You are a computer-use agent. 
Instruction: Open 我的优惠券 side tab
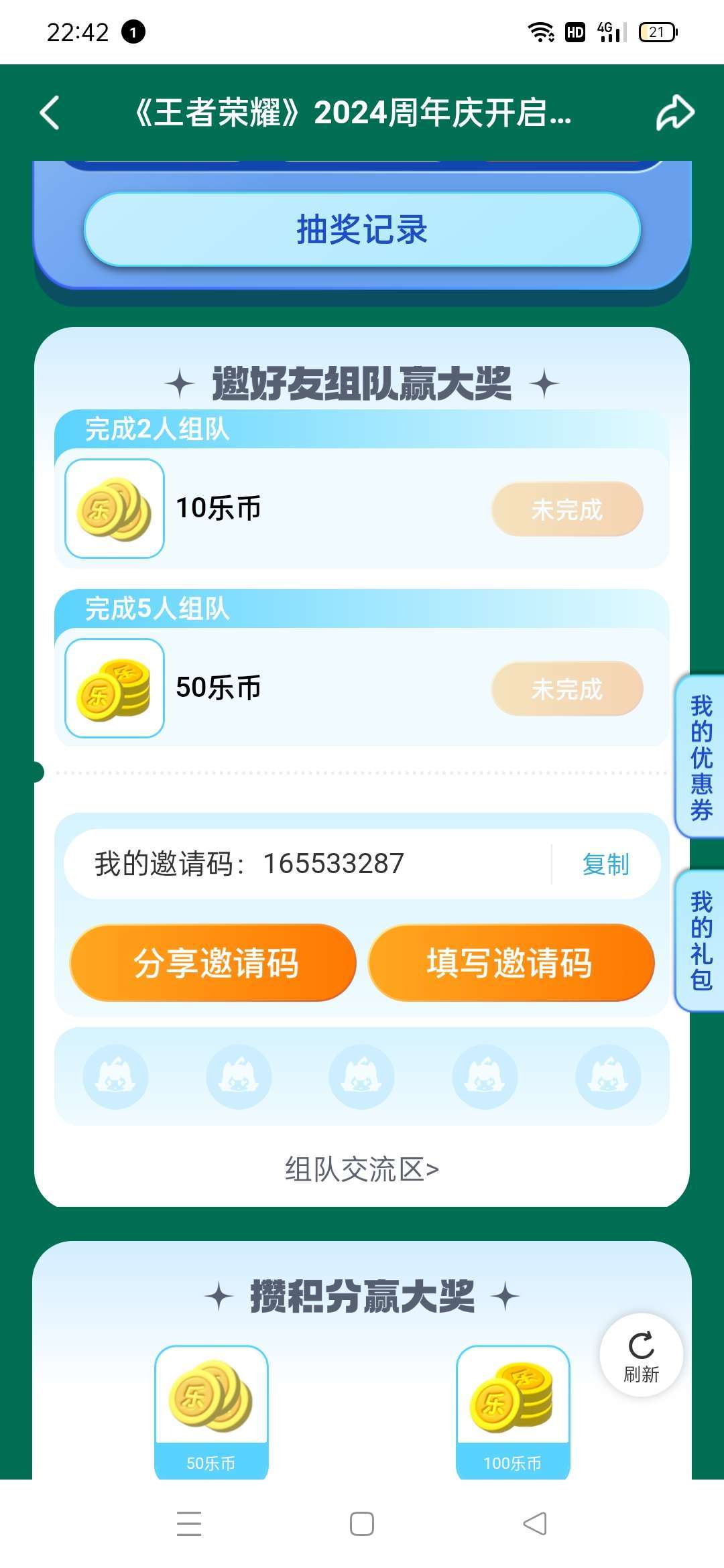point(701,757)
